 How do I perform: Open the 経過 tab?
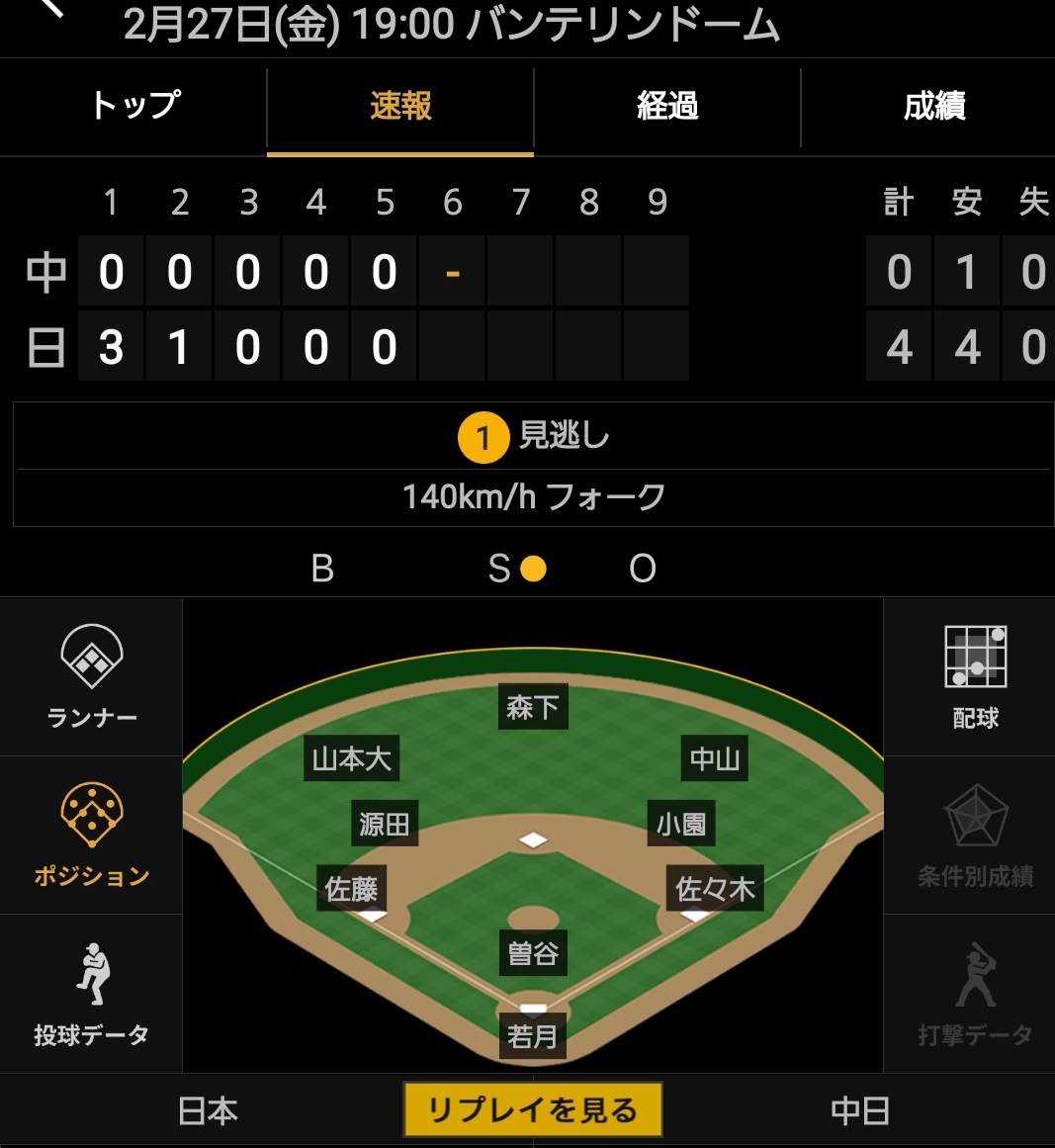(667, 106)
